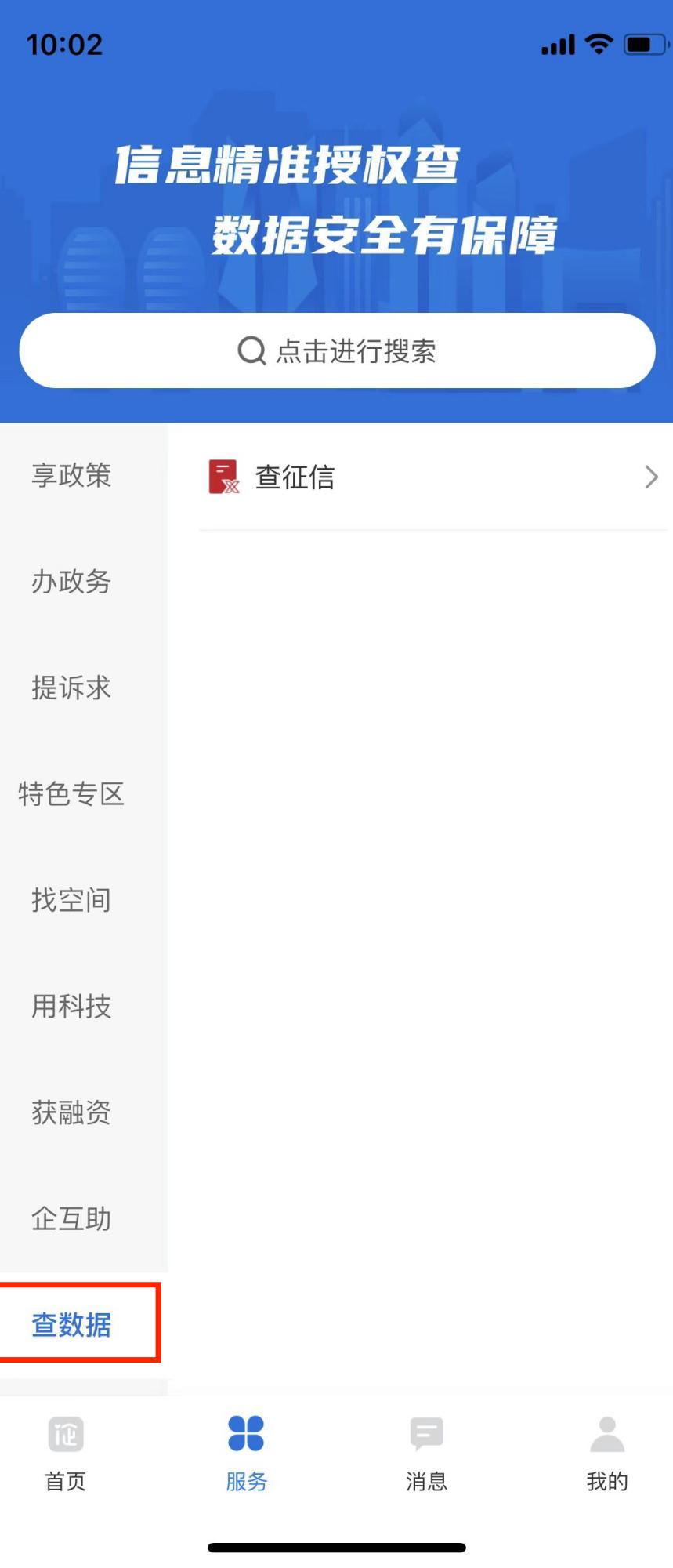673x1568 pixels.
Task: Tap the 企互助 sidebar option
Action: click(71, 1218)
